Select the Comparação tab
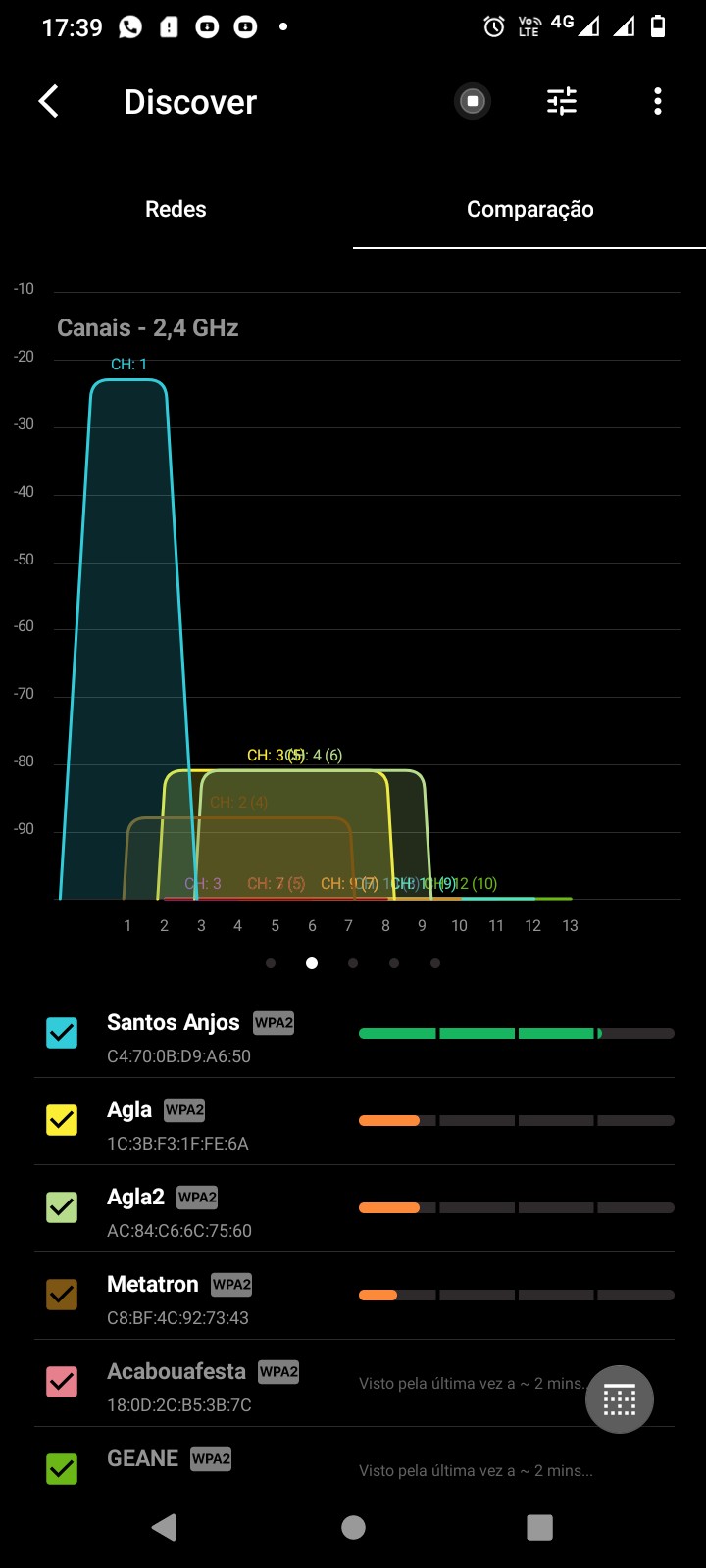 529,209
